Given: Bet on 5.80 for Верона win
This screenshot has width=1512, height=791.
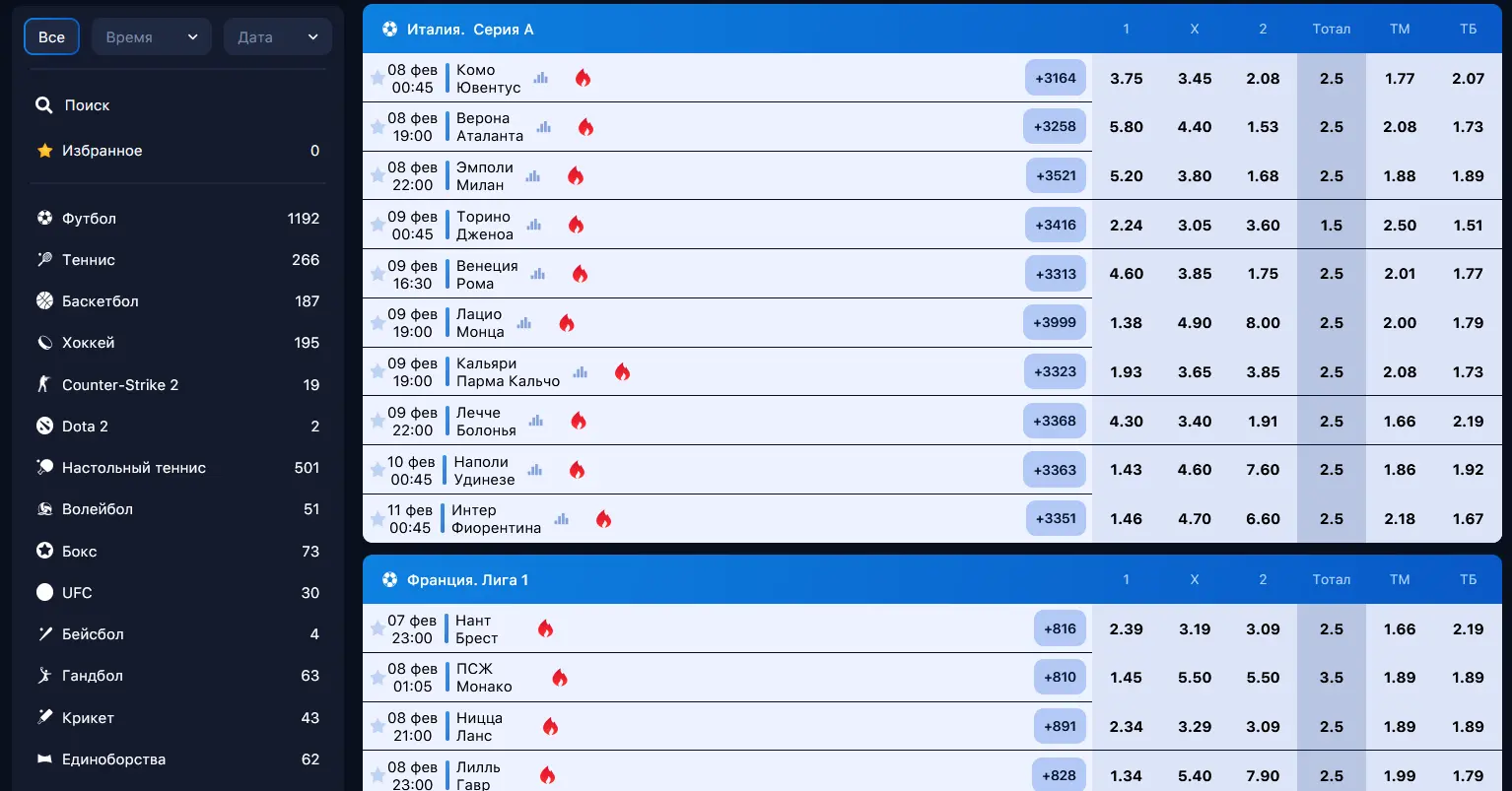Looking at the screenshot, I should pos(1126,127).
